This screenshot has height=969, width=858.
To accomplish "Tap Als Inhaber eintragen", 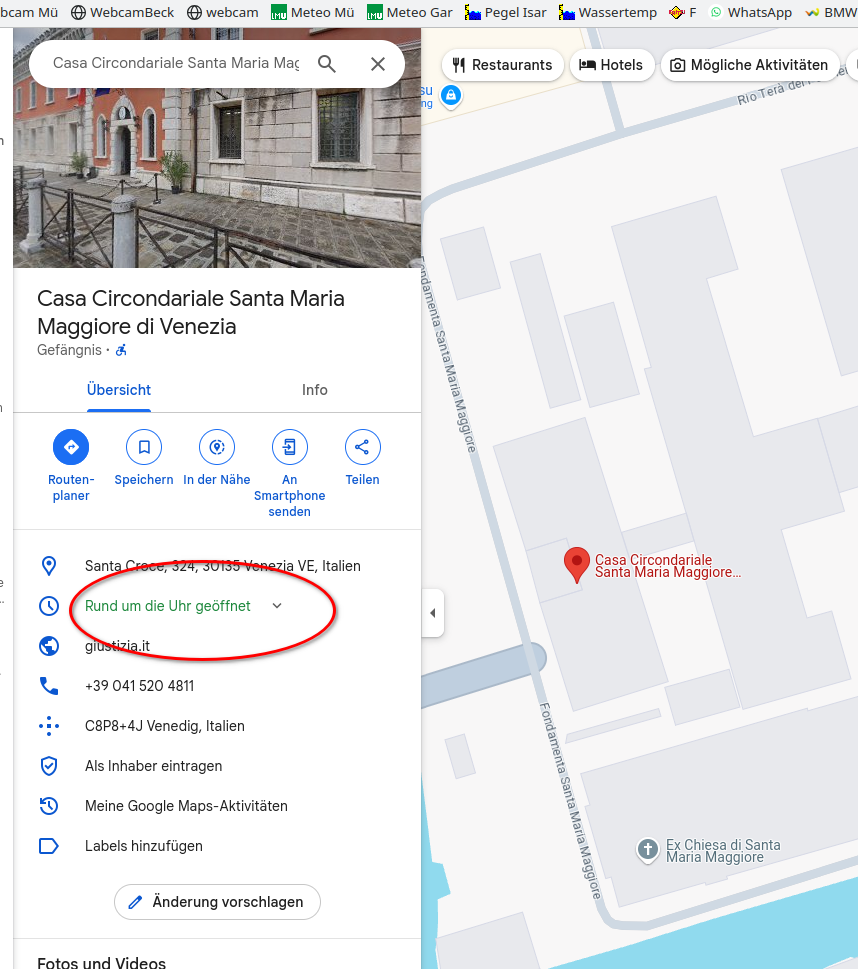I will (153, 766).
